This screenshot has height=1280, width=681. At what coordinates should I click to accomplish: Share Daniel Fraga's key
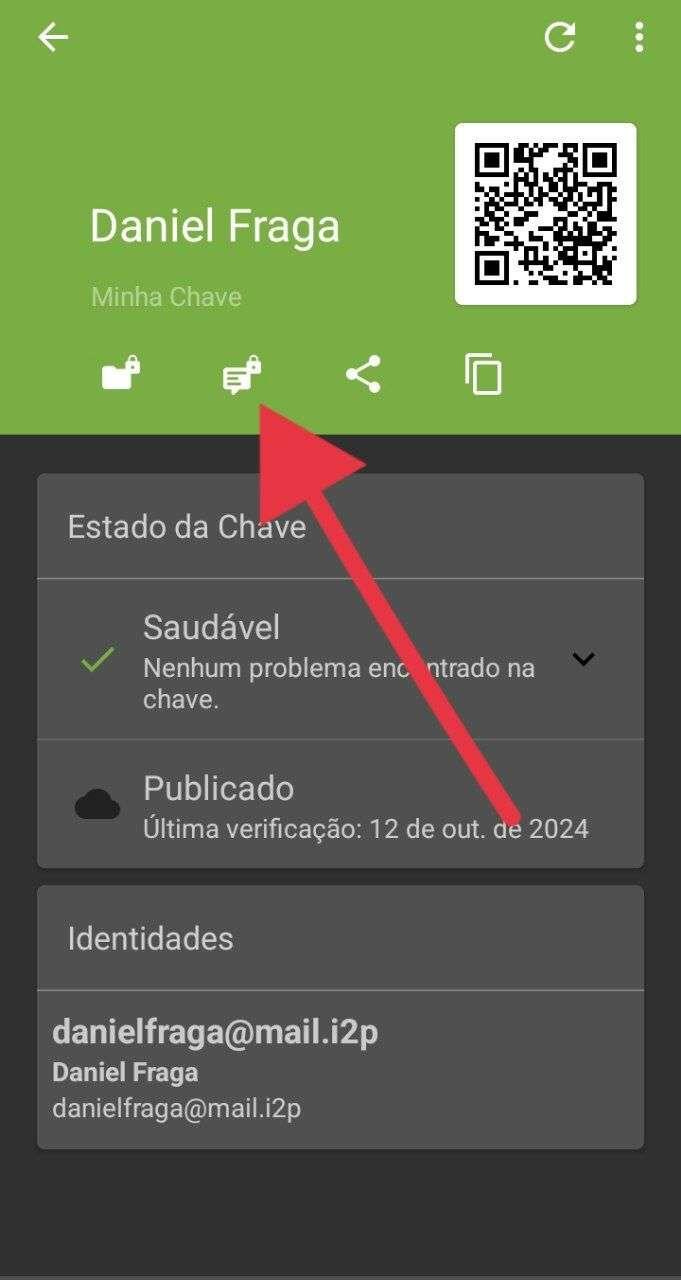363,375
